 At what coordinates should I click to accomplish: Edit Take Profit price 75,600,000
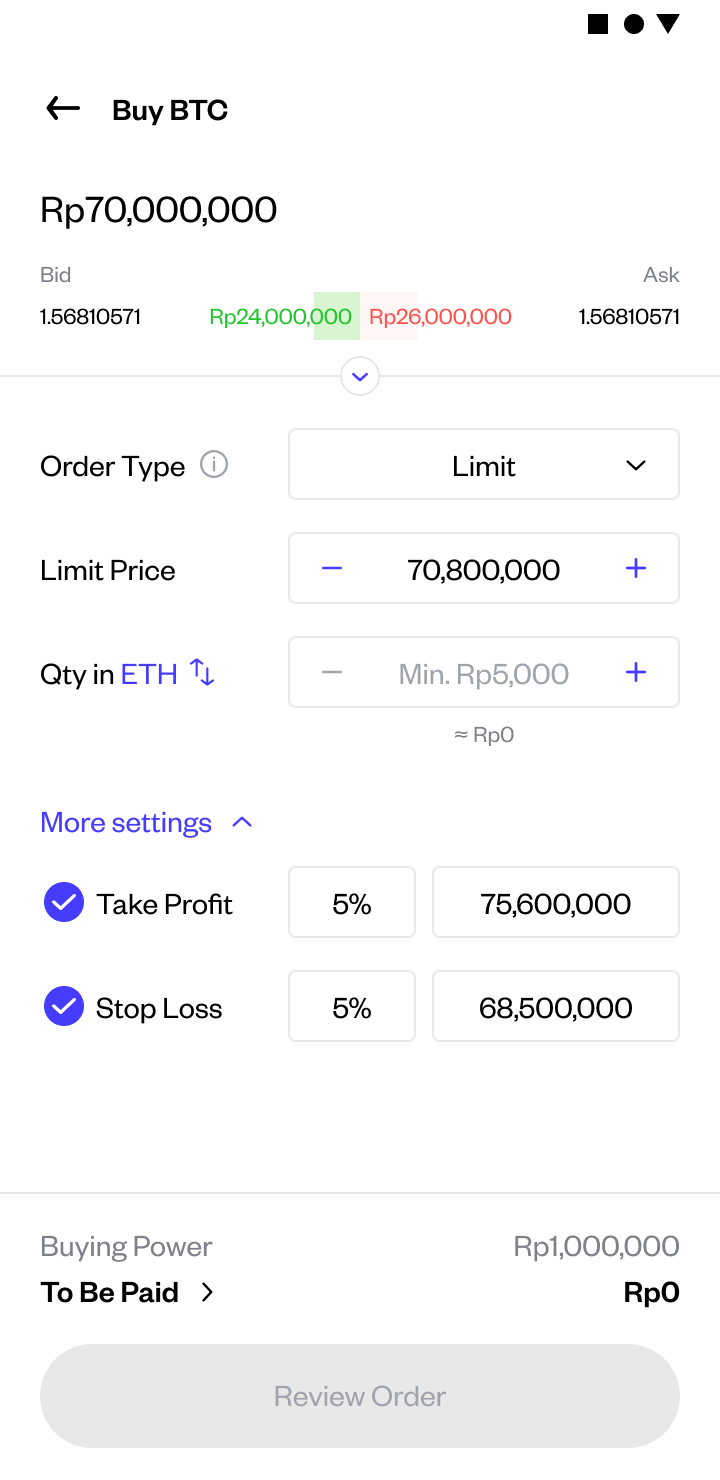click(556, 903)
